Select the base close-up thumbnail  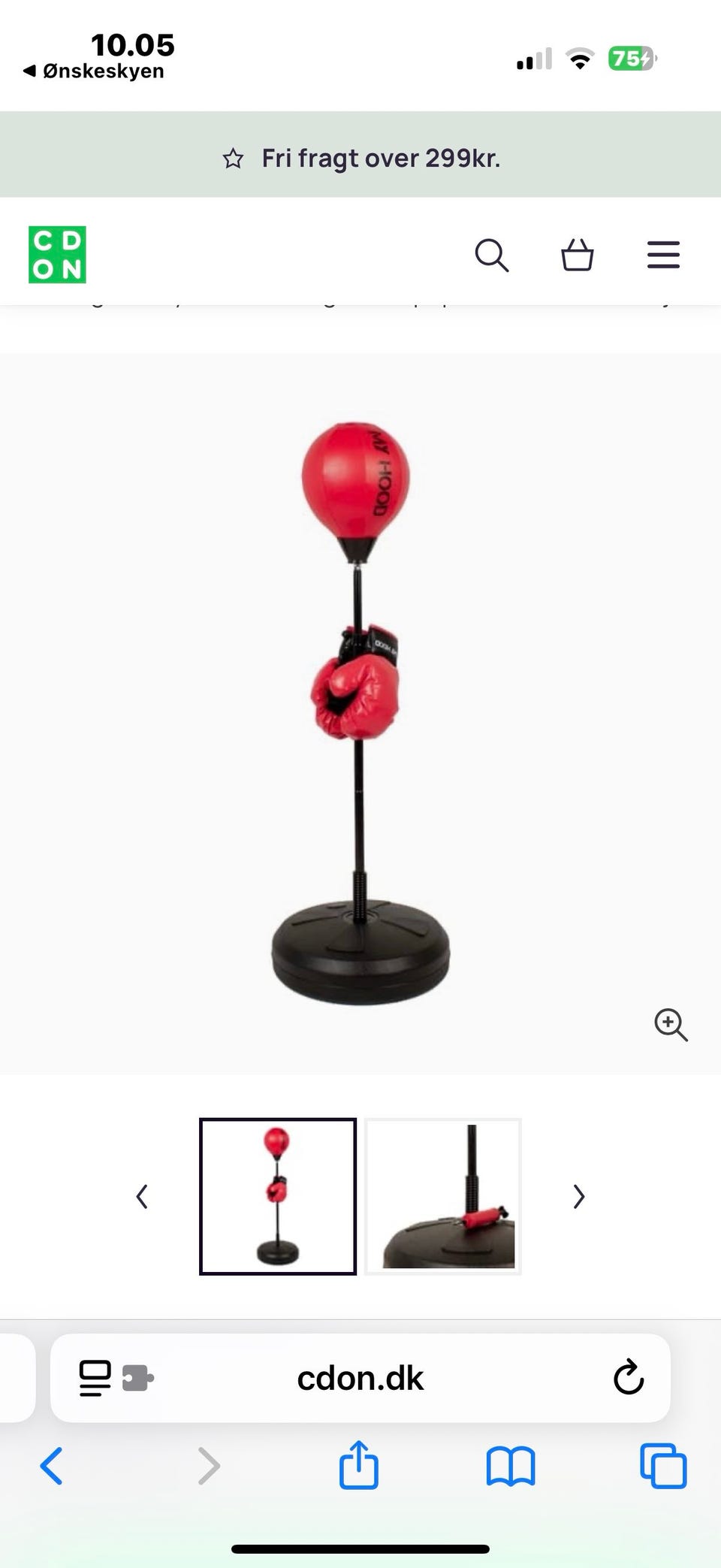click(x=443, y=1196)
